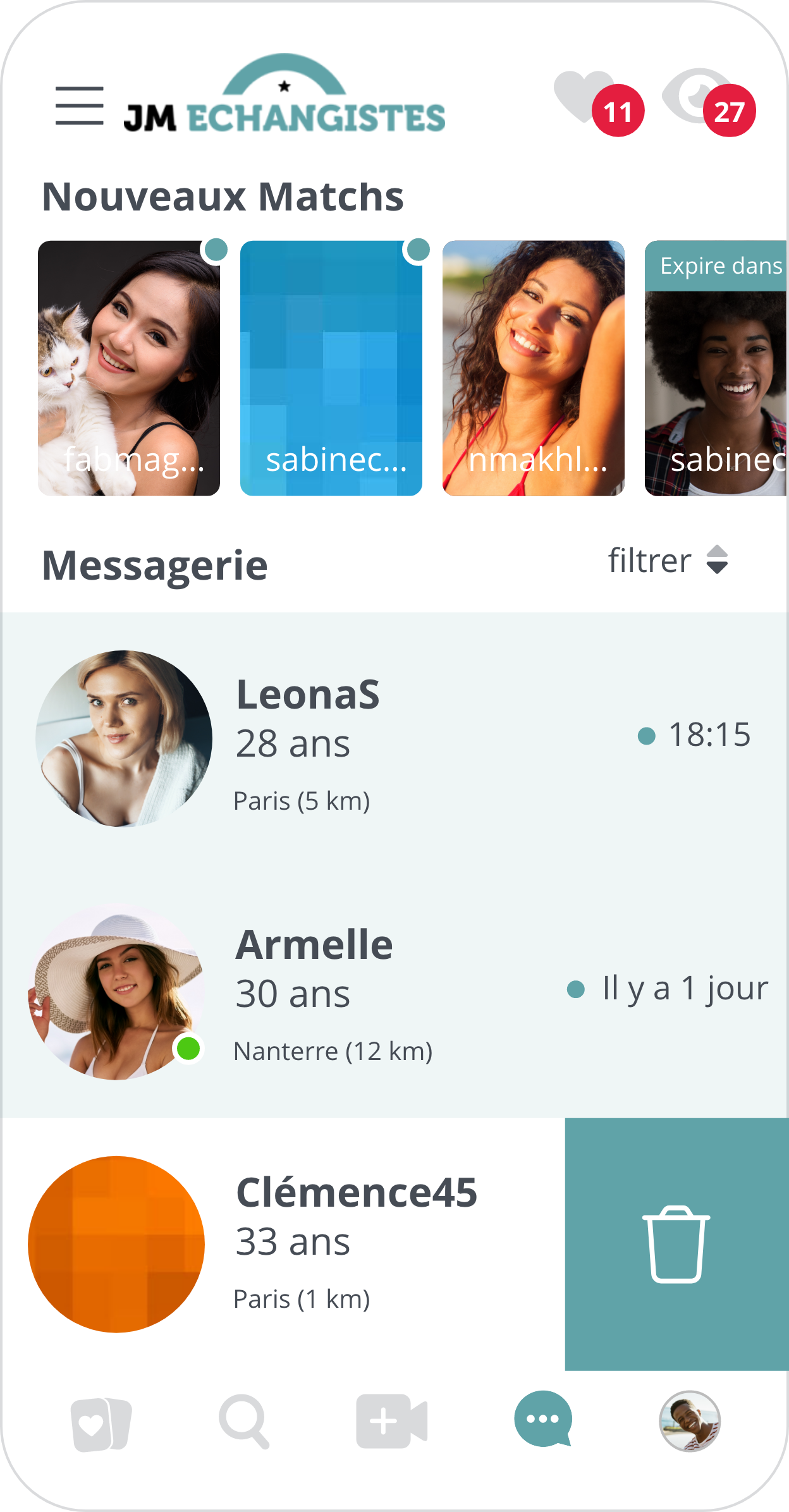Viewport: 789px width, 1512px height.
Task: Go to the search tab
Action: (x=244, y=1422)
